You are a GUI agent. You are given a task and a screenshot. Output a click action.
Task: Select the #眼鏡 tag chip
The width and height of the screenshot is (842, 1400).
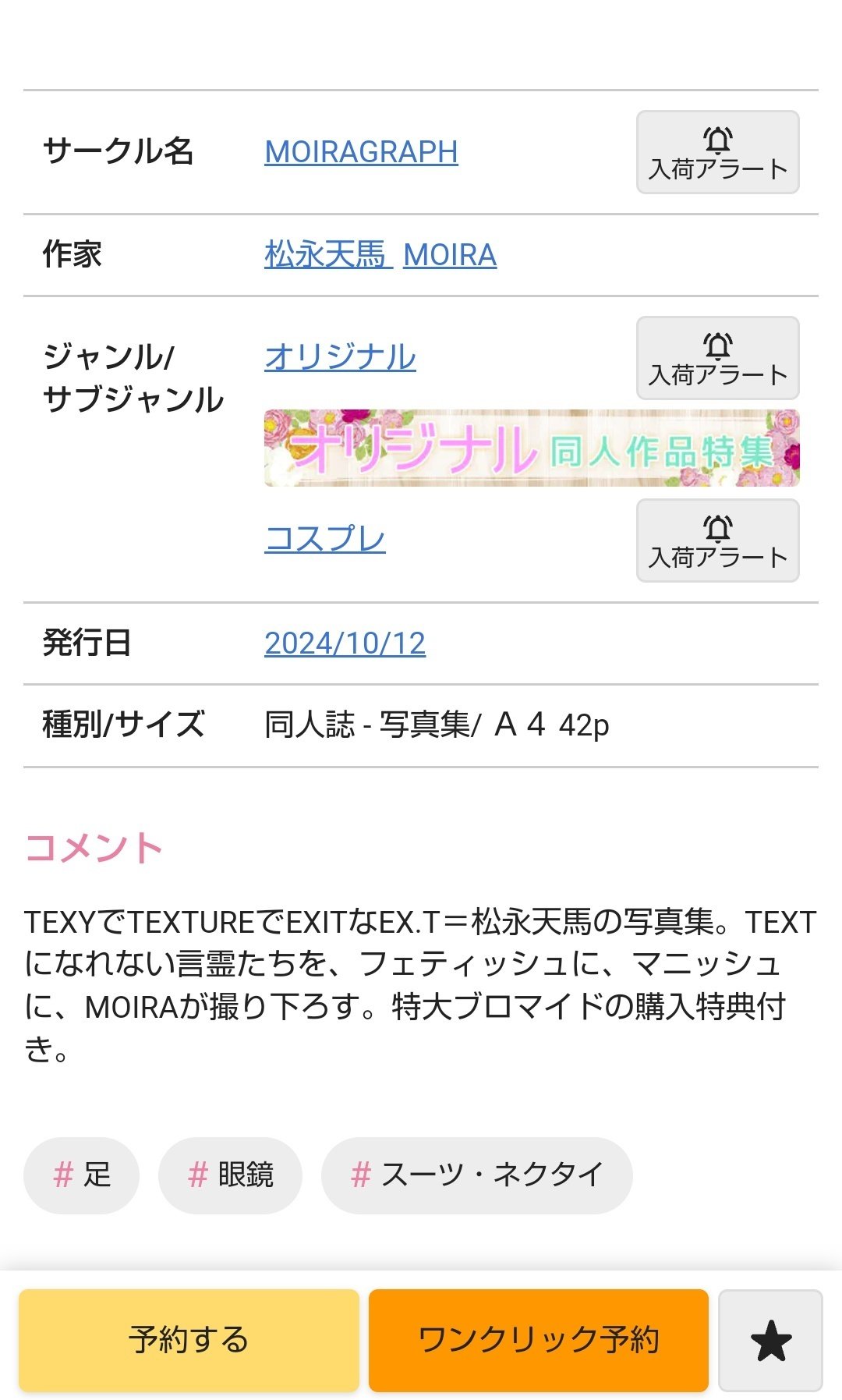pyautogui.click(x=230, y=1175)
